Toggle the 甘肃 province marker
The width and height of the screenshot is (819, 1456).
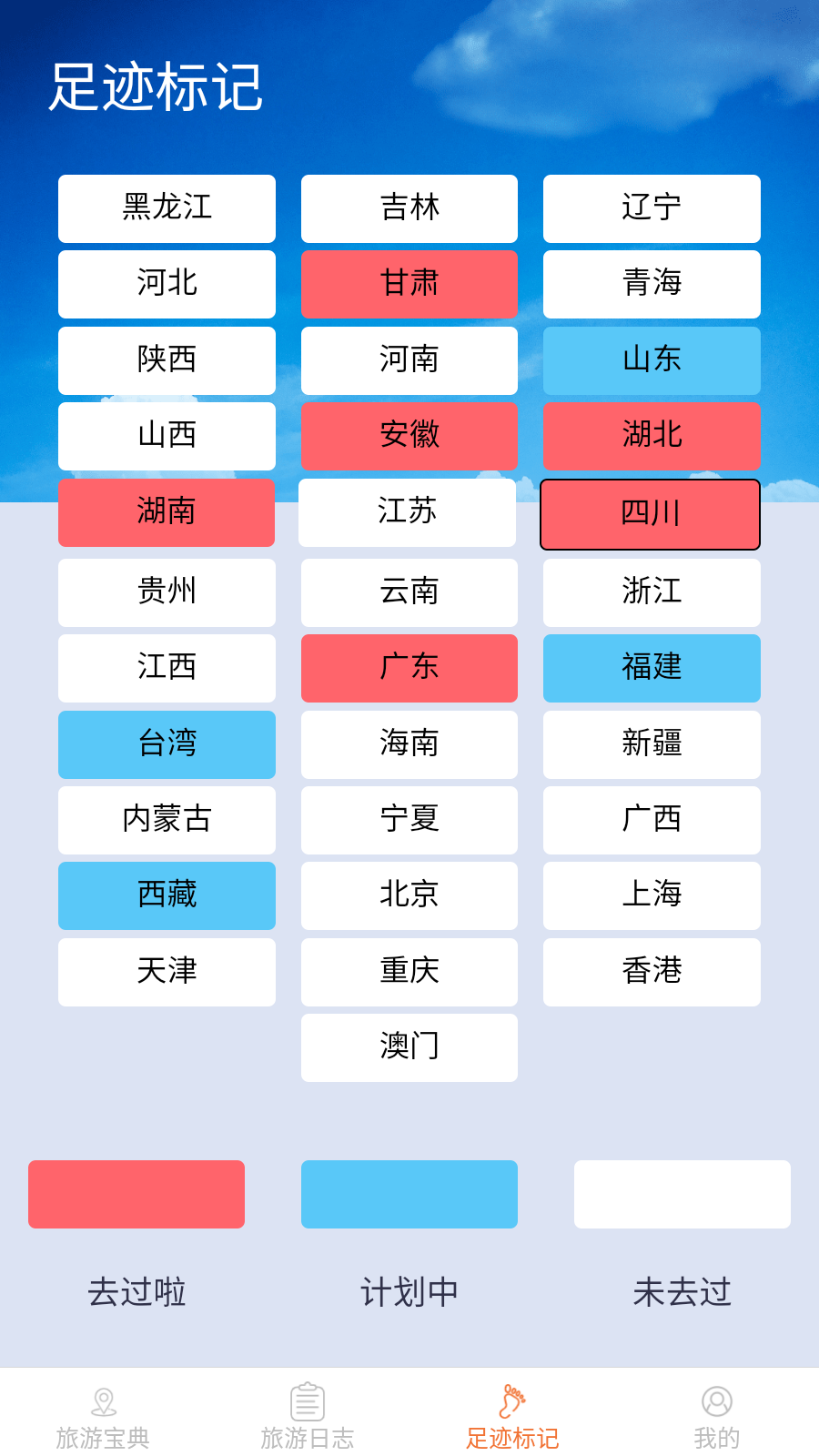(x=409, y=284)
